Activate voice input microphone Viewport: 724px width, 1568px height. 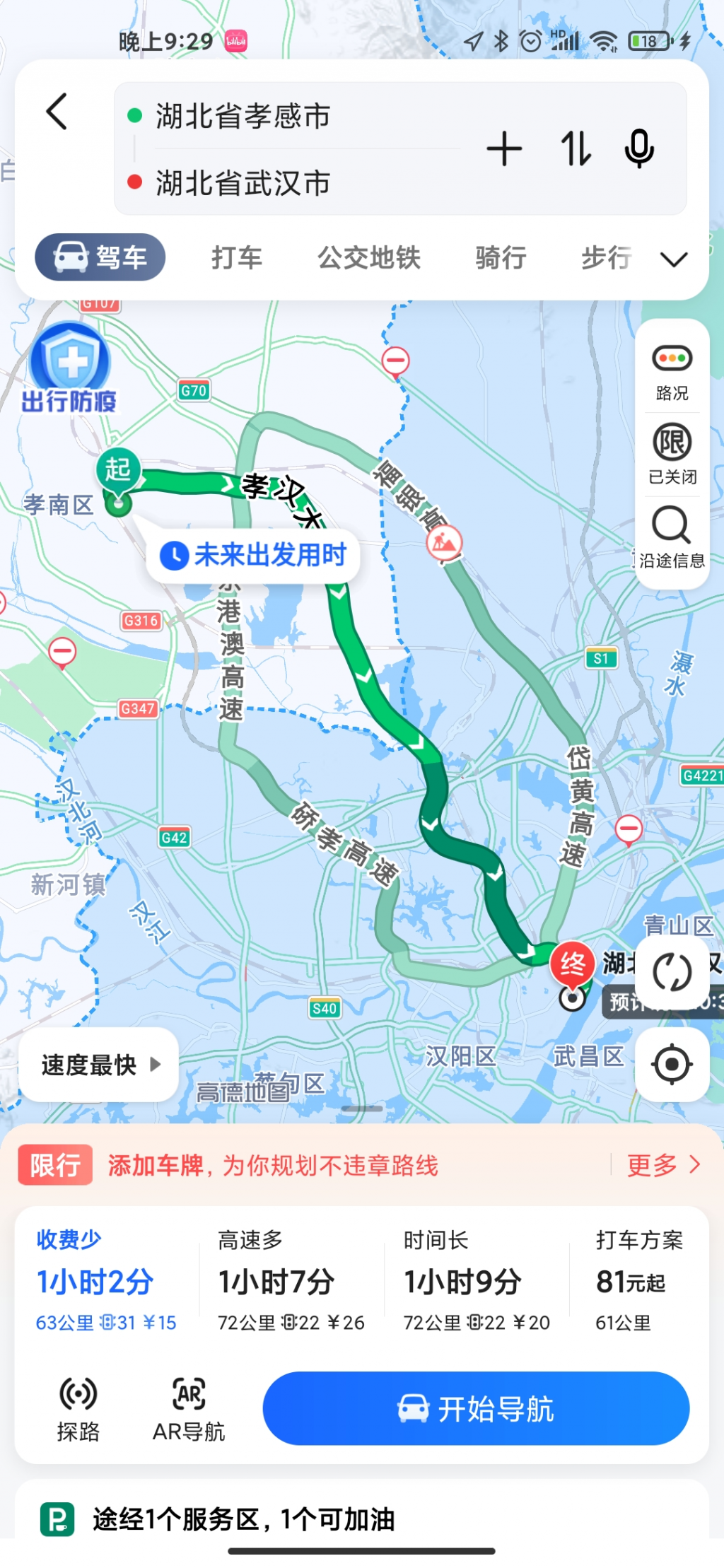639,149
